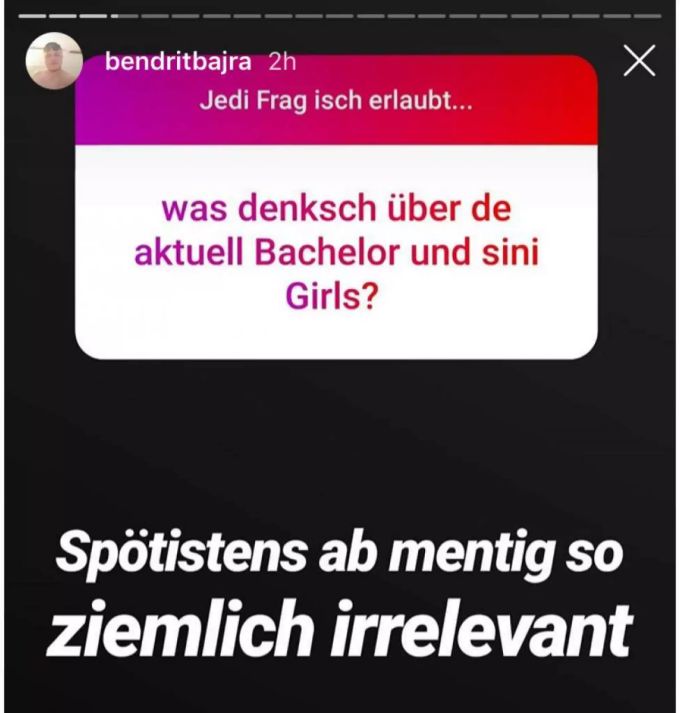Open bendritbajra's profile picture
Screen dimensions: 680x713
[x=53, y=62]
